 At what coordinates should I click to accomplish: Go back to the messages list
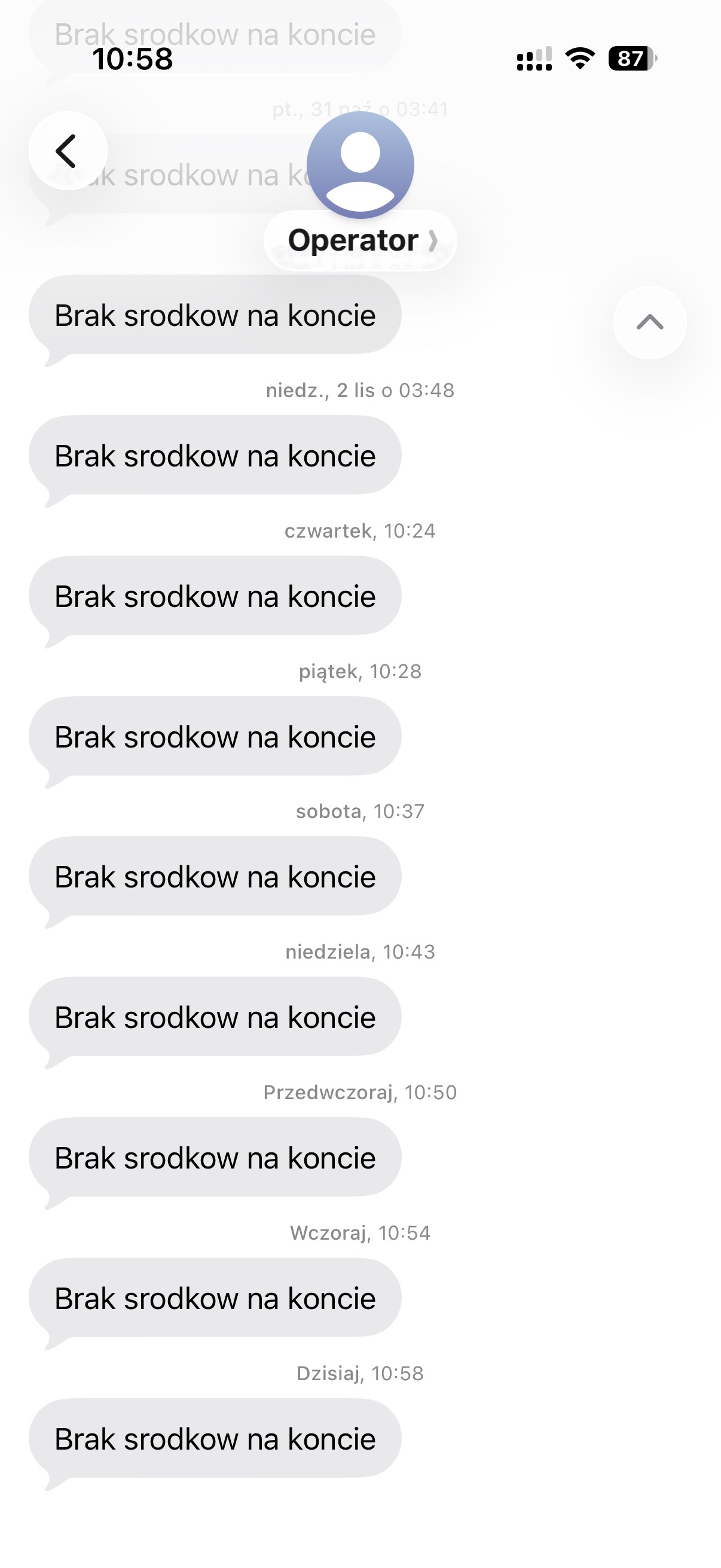68,151
